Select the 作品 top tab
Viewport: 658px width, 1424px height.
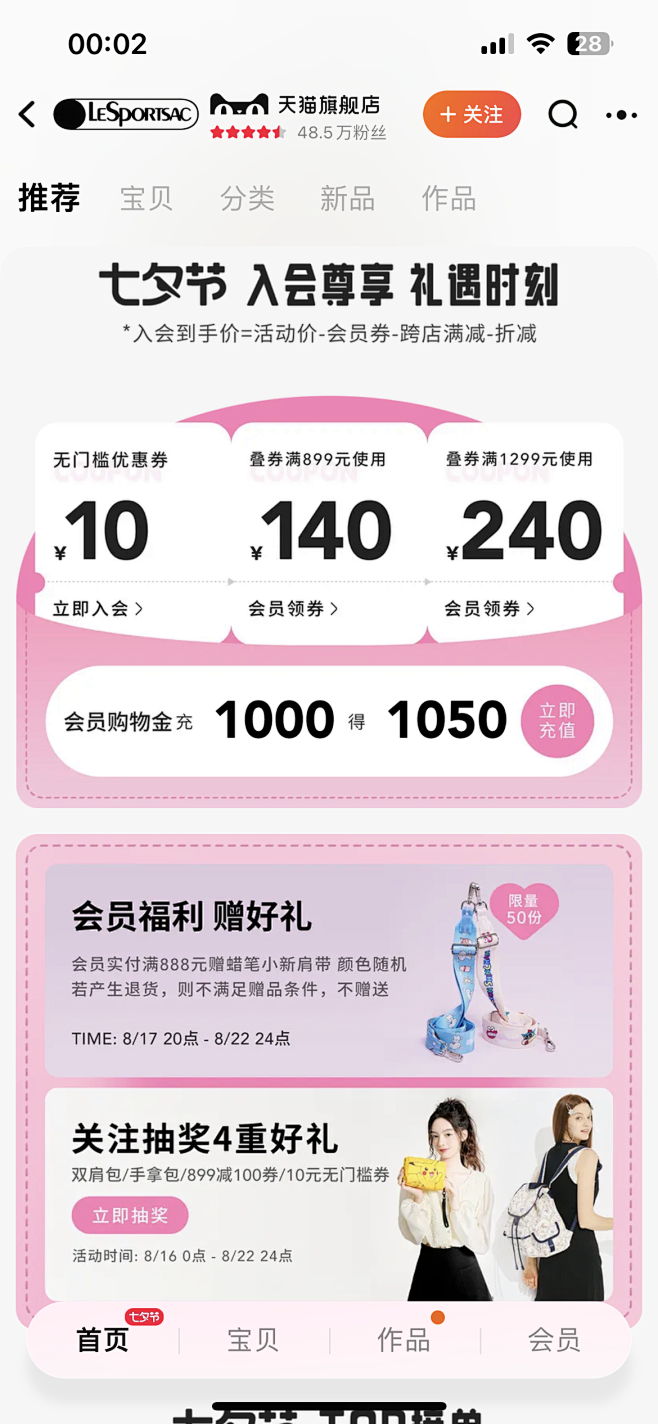[x=448, y=198]
